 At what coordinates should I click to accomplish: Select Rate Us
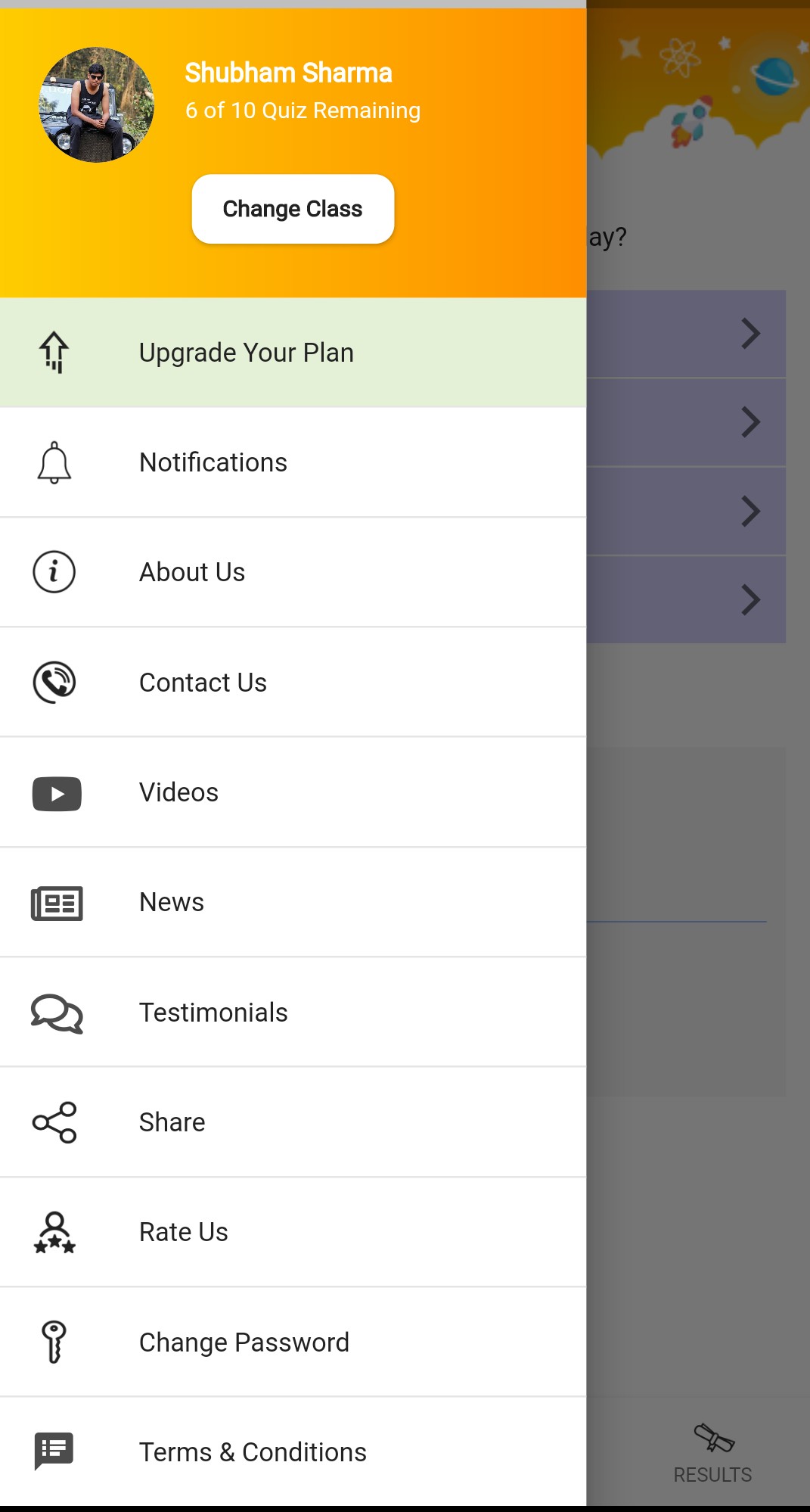[x=293, y=1232]
